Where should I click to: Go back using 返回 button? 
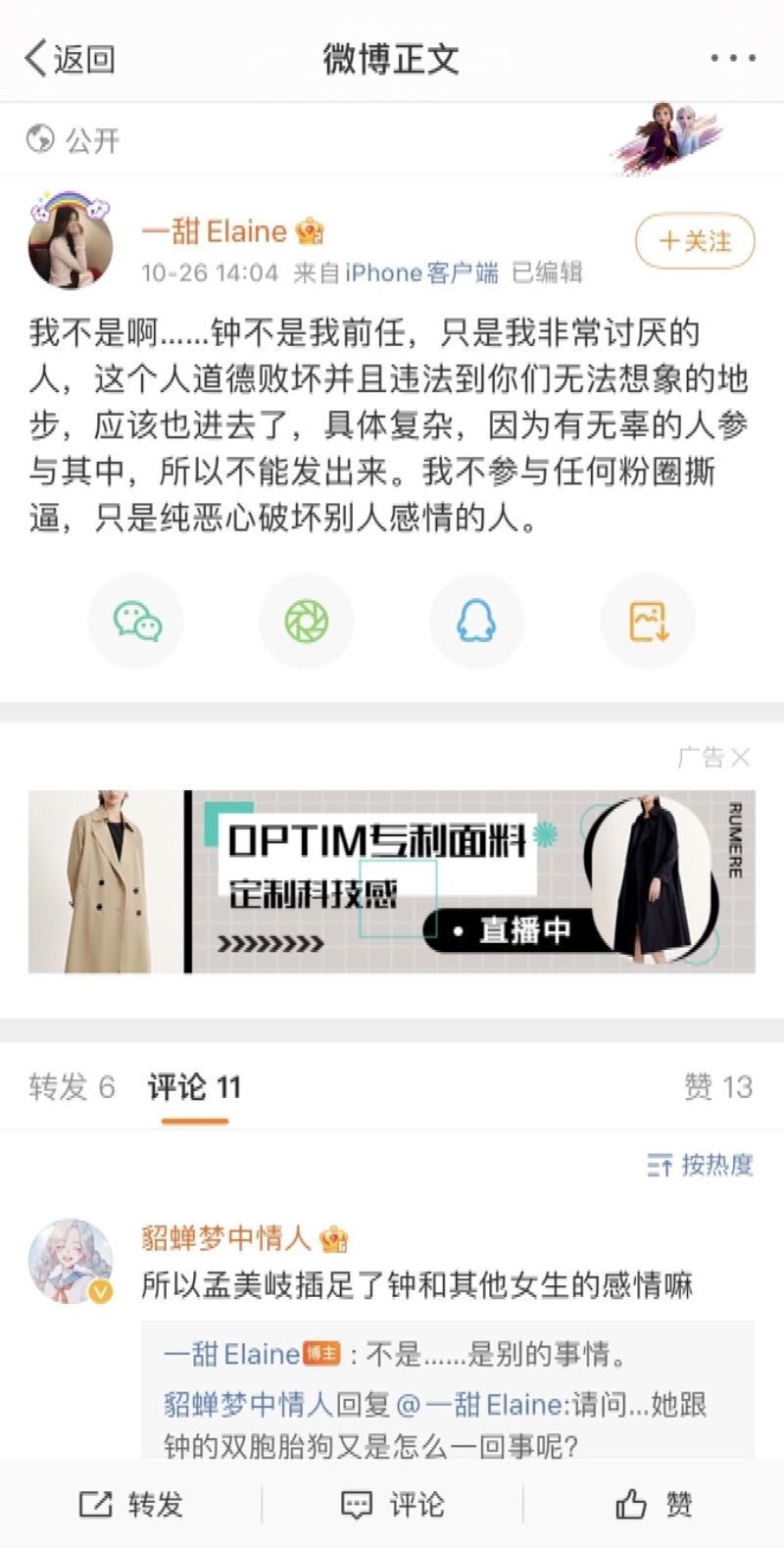point(69,59)
